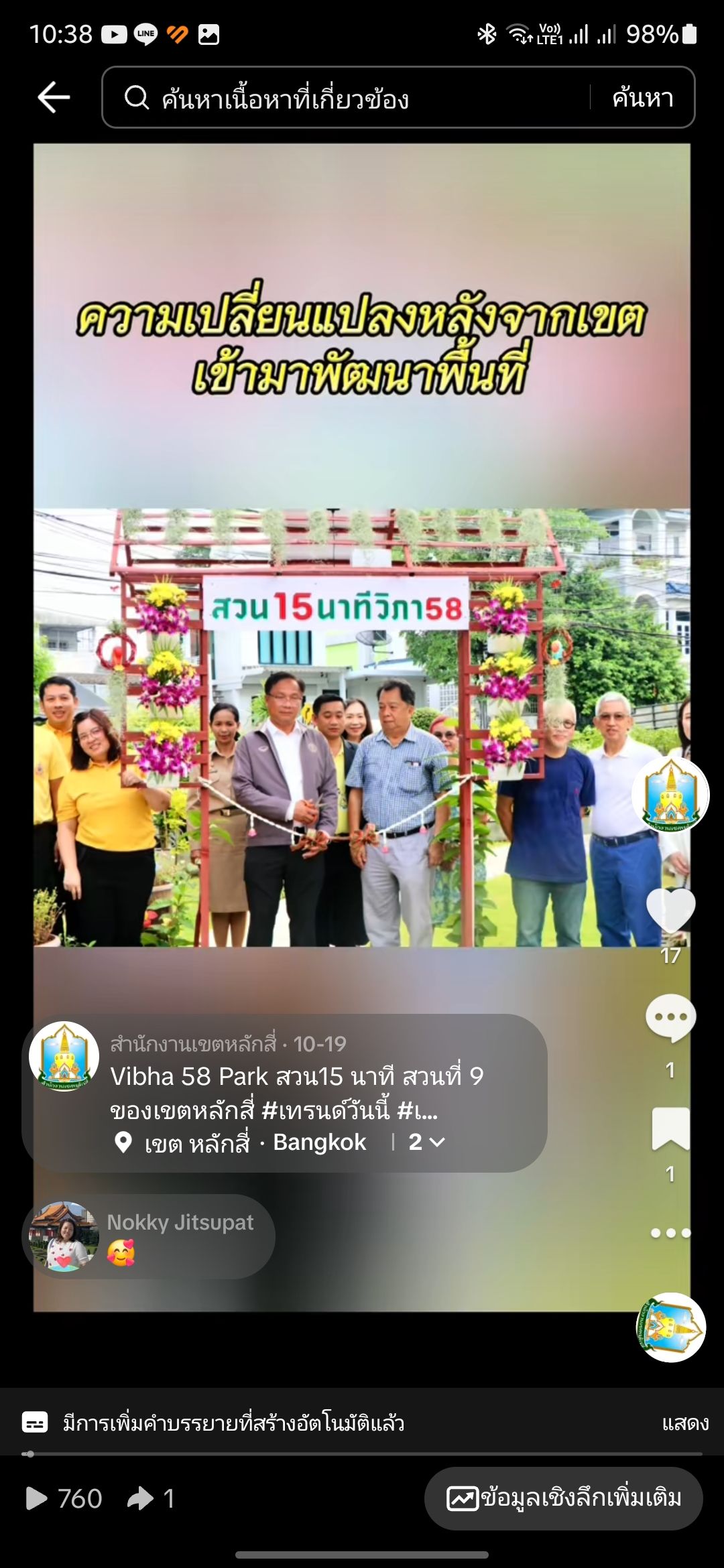Like this video with the heart
This screenshot has height=1568, width=724.
tap(670, 910)
